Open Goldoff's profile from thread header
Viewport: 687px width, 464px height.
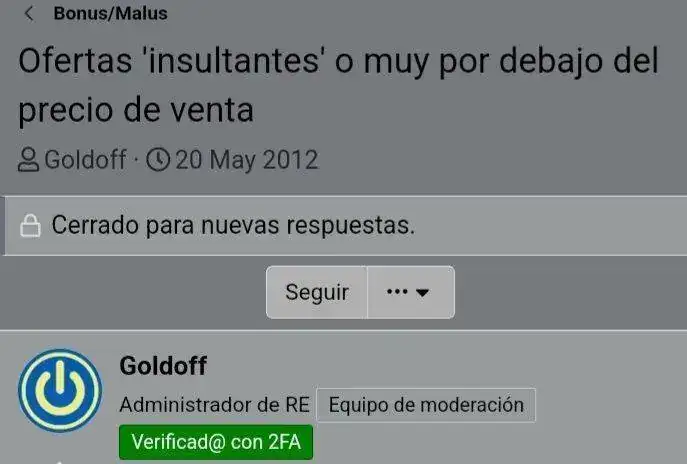pos(85,160)
